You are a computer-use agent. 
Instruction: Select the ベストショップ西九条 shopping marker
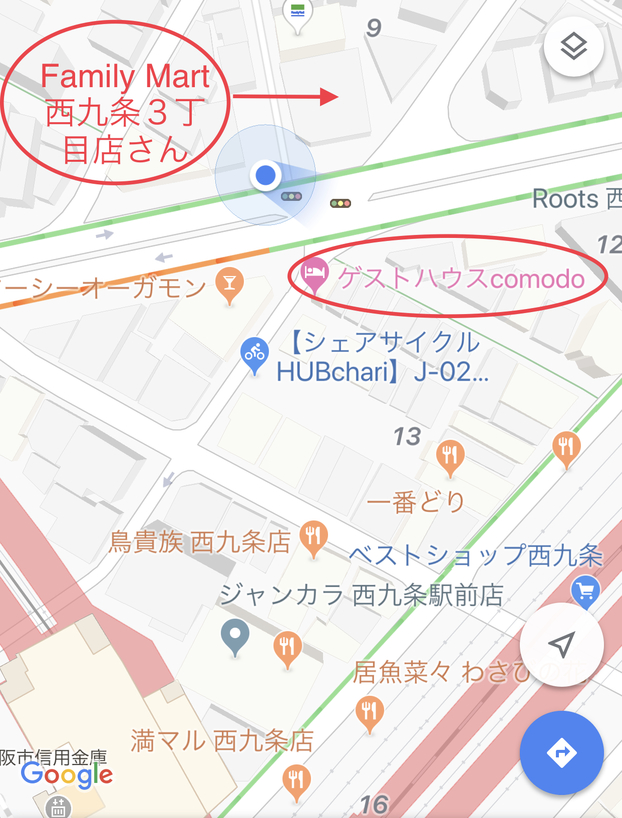tap(585, 591)
